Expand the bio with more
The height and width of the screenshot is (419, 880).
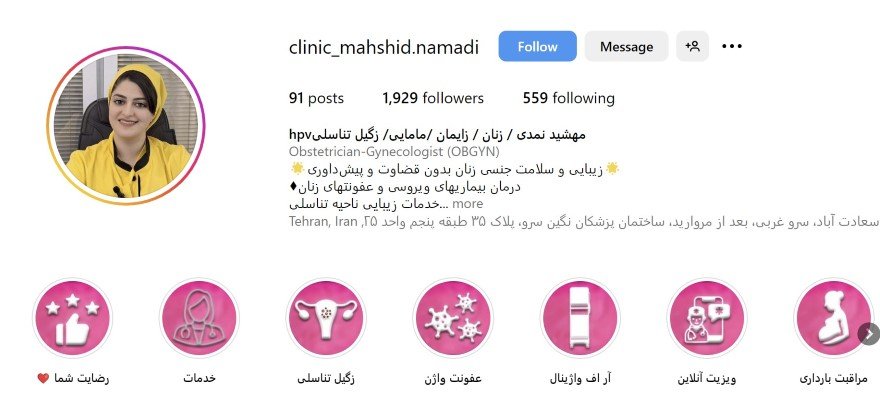click(x=467, y=204)
